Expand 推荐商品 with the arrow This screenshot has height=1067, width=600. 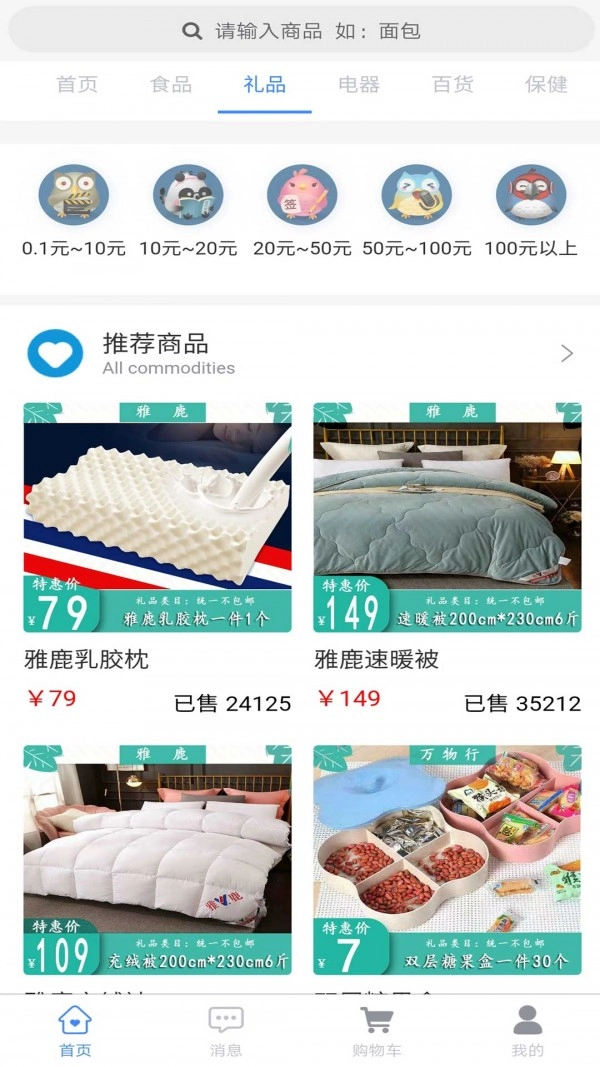[x=567, y=353]
